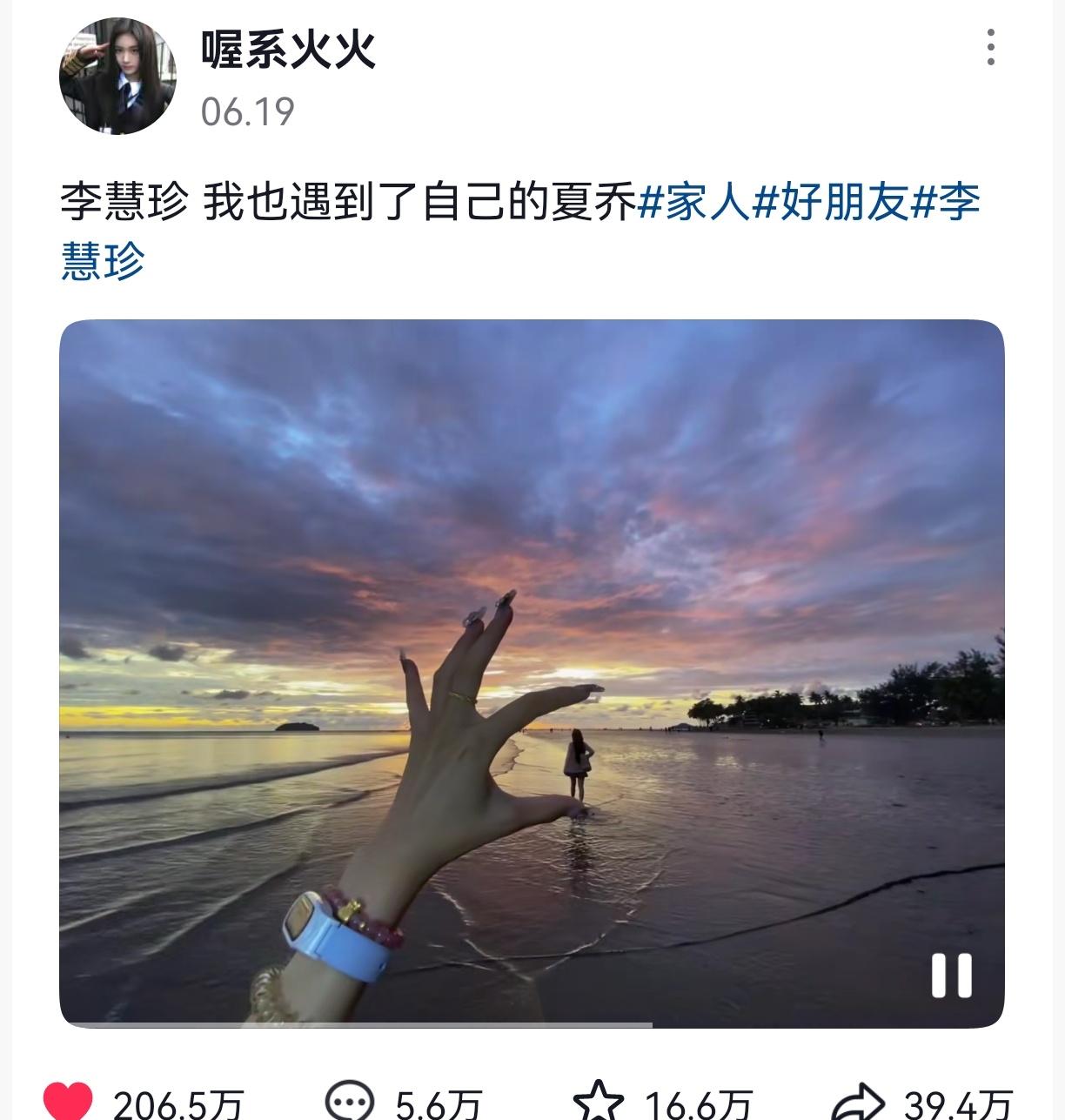The image size is (1065, 1120).
Task: Open the three-dot overflow menu
Action: tap(990, 47)
